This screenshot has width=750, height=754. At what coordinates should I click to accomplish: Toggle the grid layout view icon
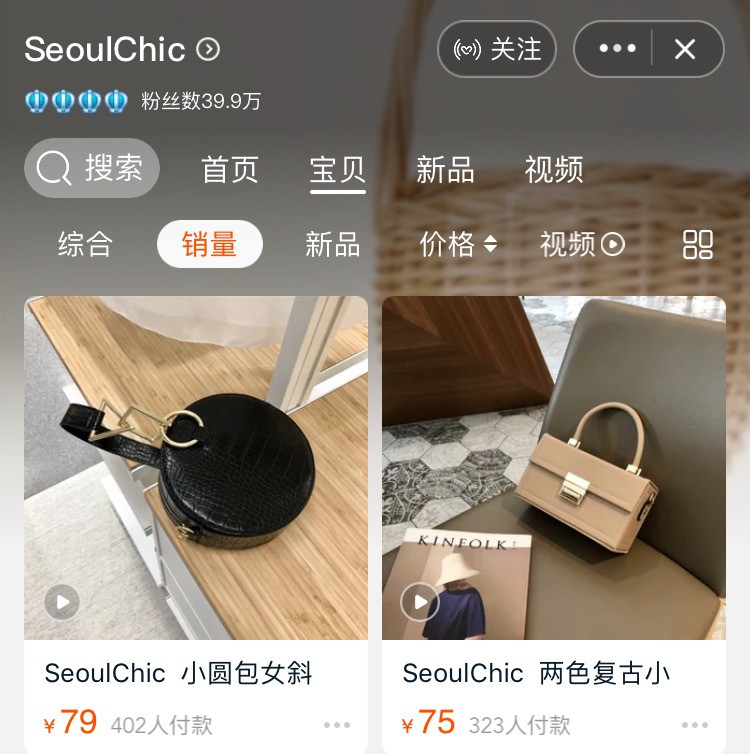coord(698,244)
